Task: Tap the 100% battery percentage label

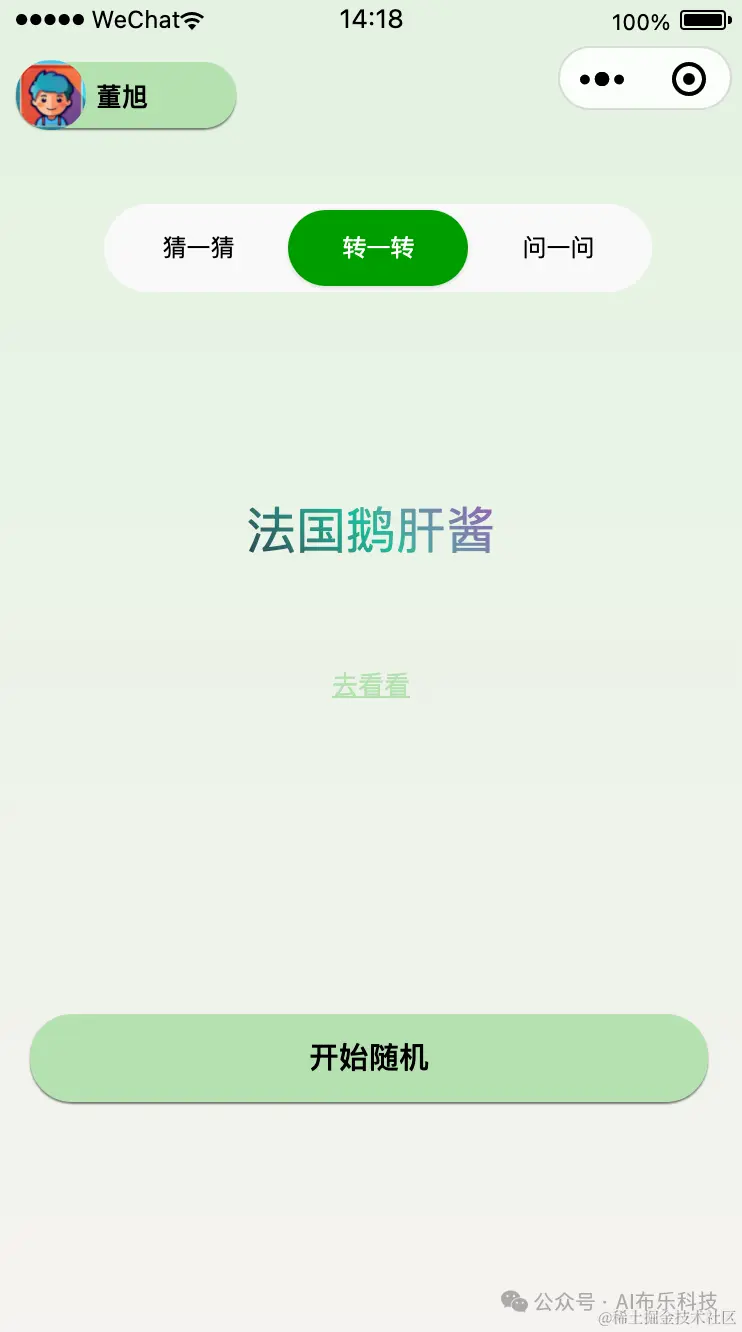Action: click(639, 21)
